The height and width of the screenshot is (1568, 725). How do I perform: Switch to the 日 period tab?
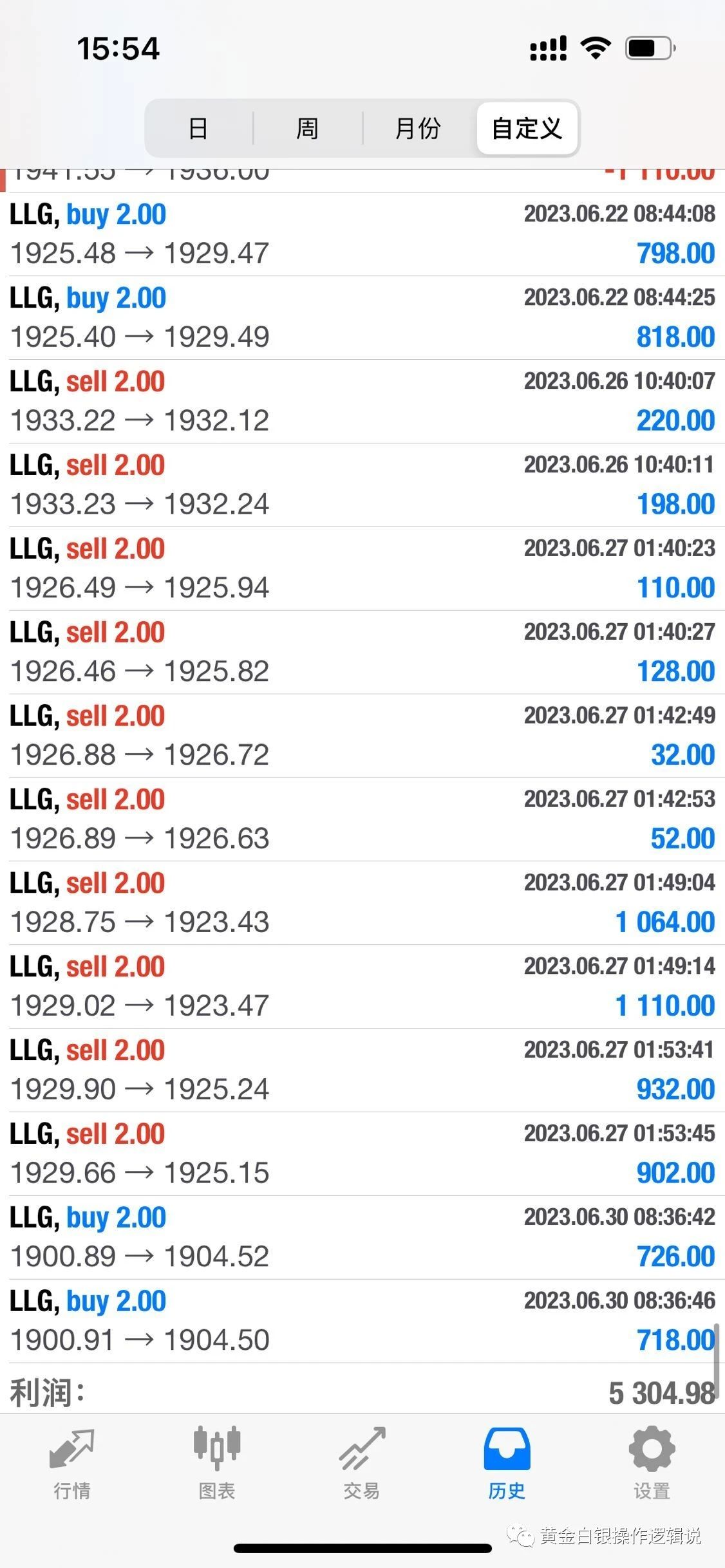(198, 128)
